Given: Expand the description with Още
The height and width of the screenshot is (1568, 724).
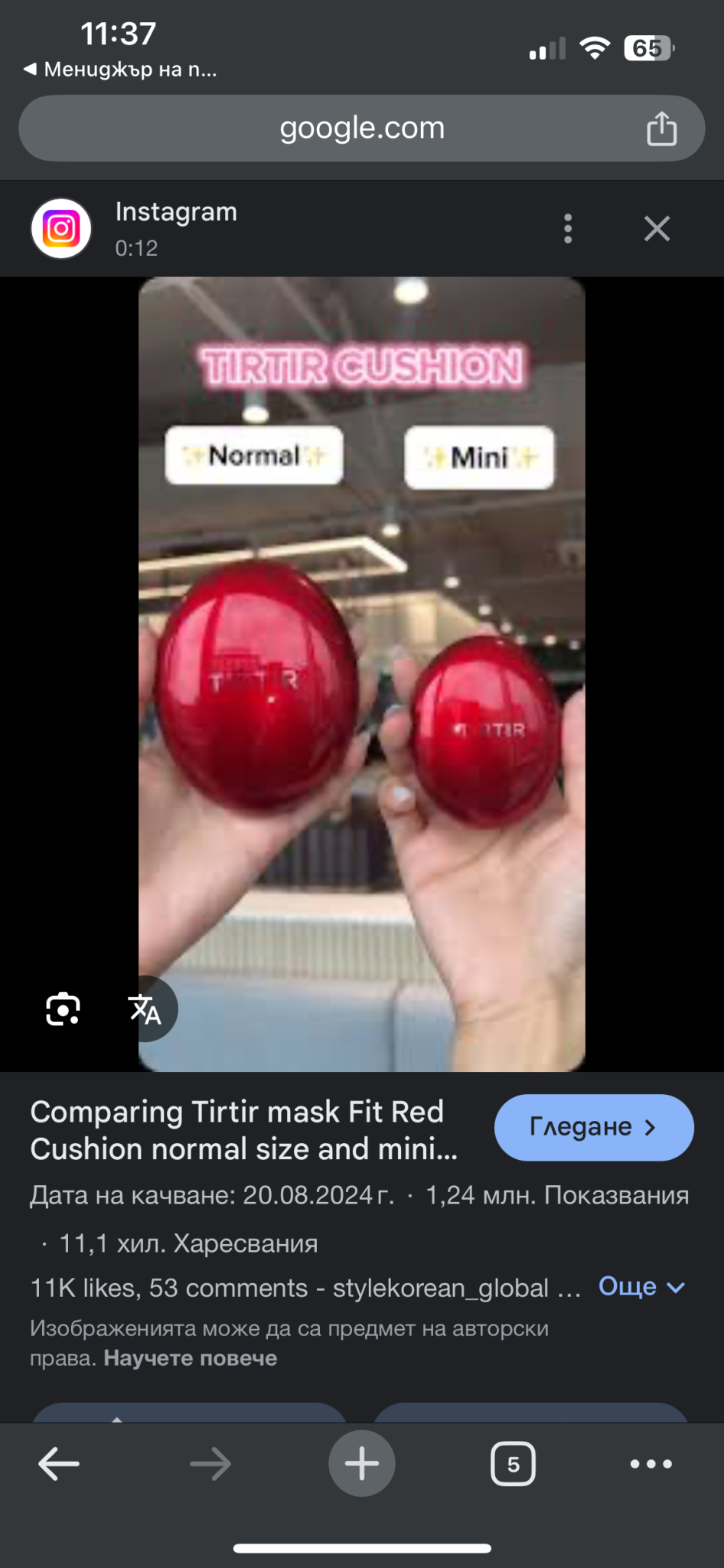Looking at the screenshot, I should pyautogui.click(x=641, y=1286).
